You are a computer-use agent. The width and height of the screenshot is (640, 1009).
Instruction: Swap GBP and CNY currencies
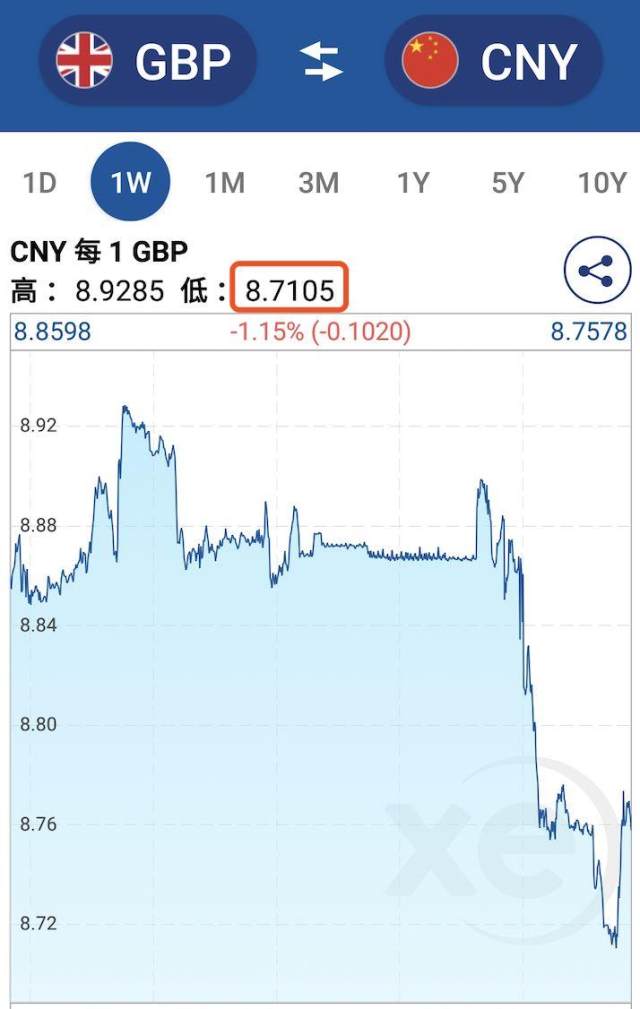tap(321, 62)
